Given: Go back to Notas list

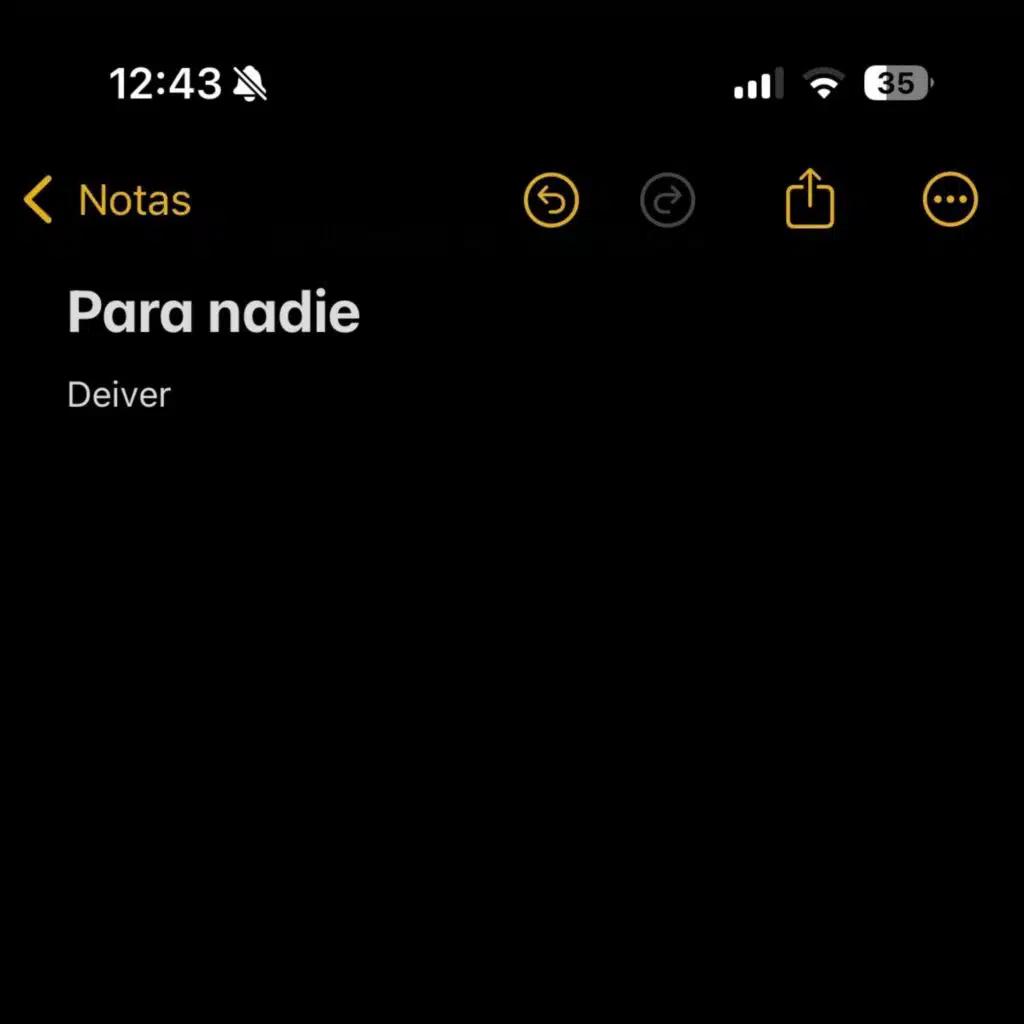Looking at the screenshot, I should tap(108, 200).
